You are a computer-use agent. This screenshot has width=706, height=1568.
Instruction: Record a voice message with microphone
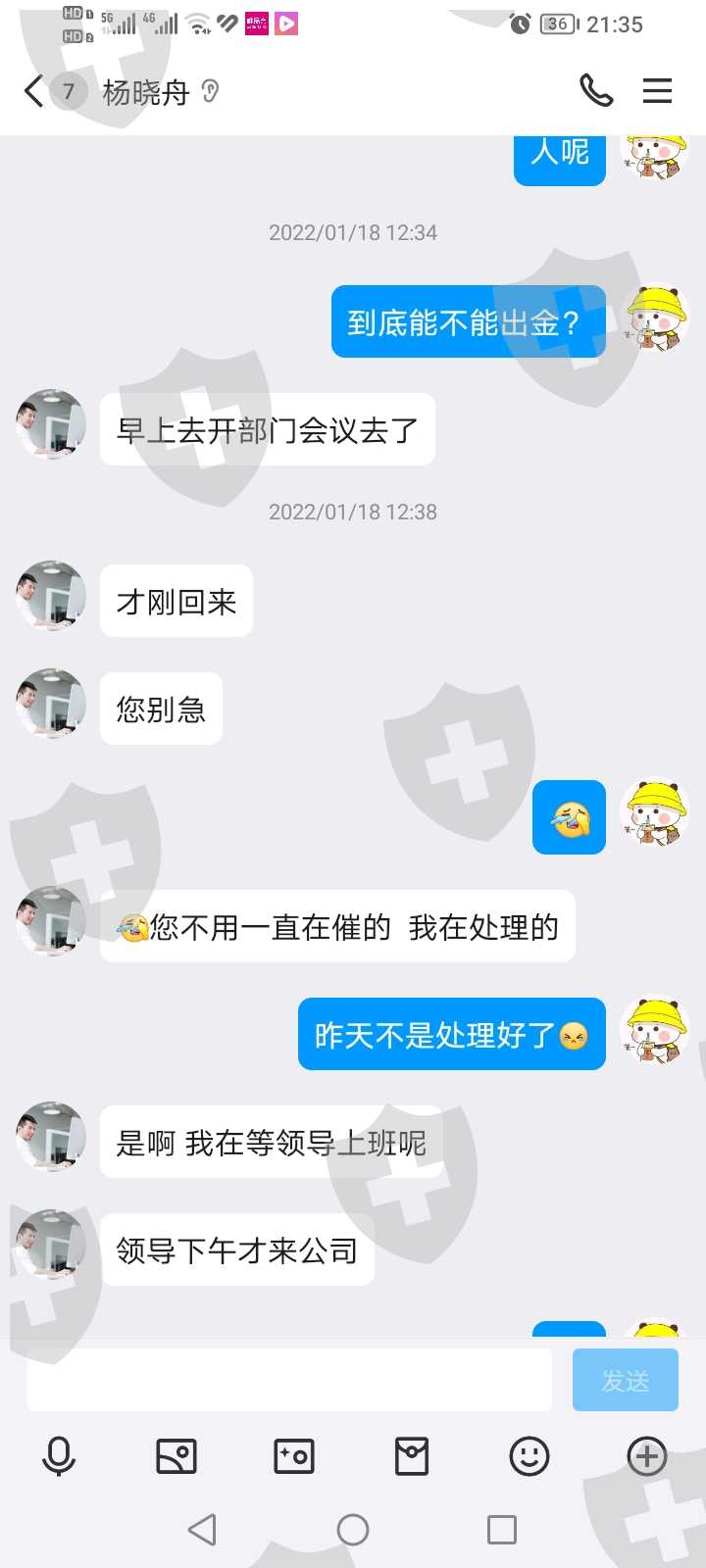pos(59,1456)
